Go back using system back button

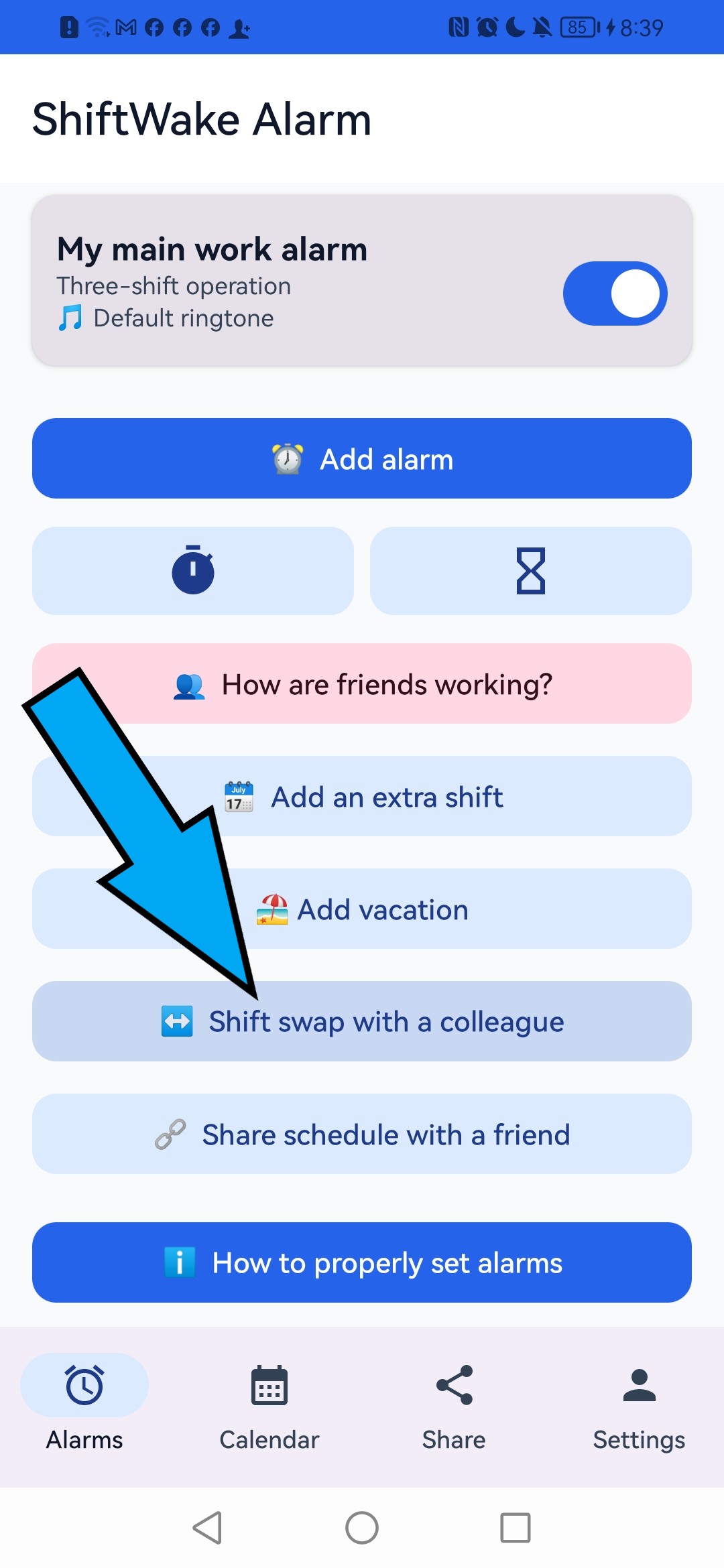(208, 1528)
